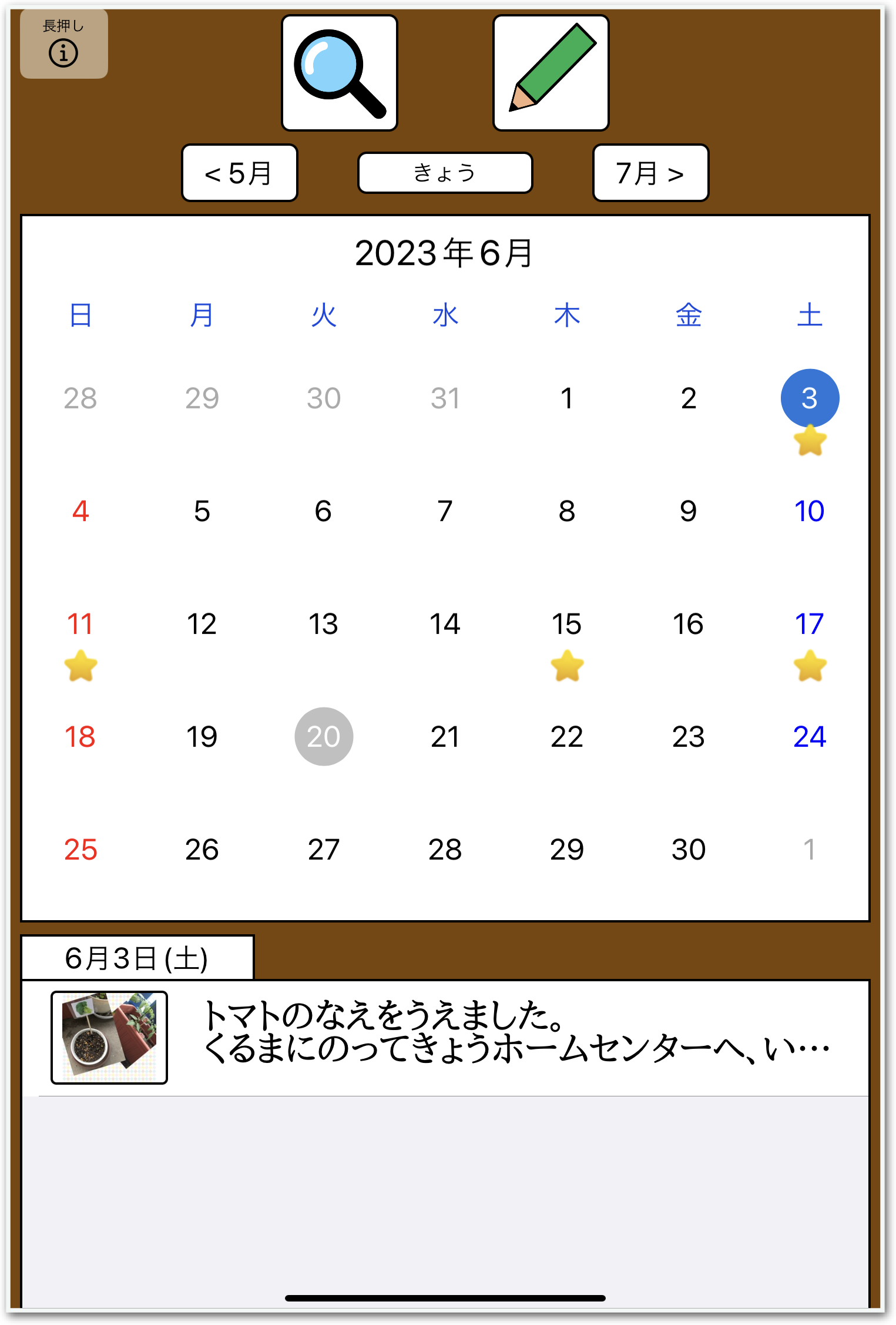The width and height of the screenshot is (896, 1325).
Task: Click the 6月3日(土) date tab
Action: click(136, 955)
